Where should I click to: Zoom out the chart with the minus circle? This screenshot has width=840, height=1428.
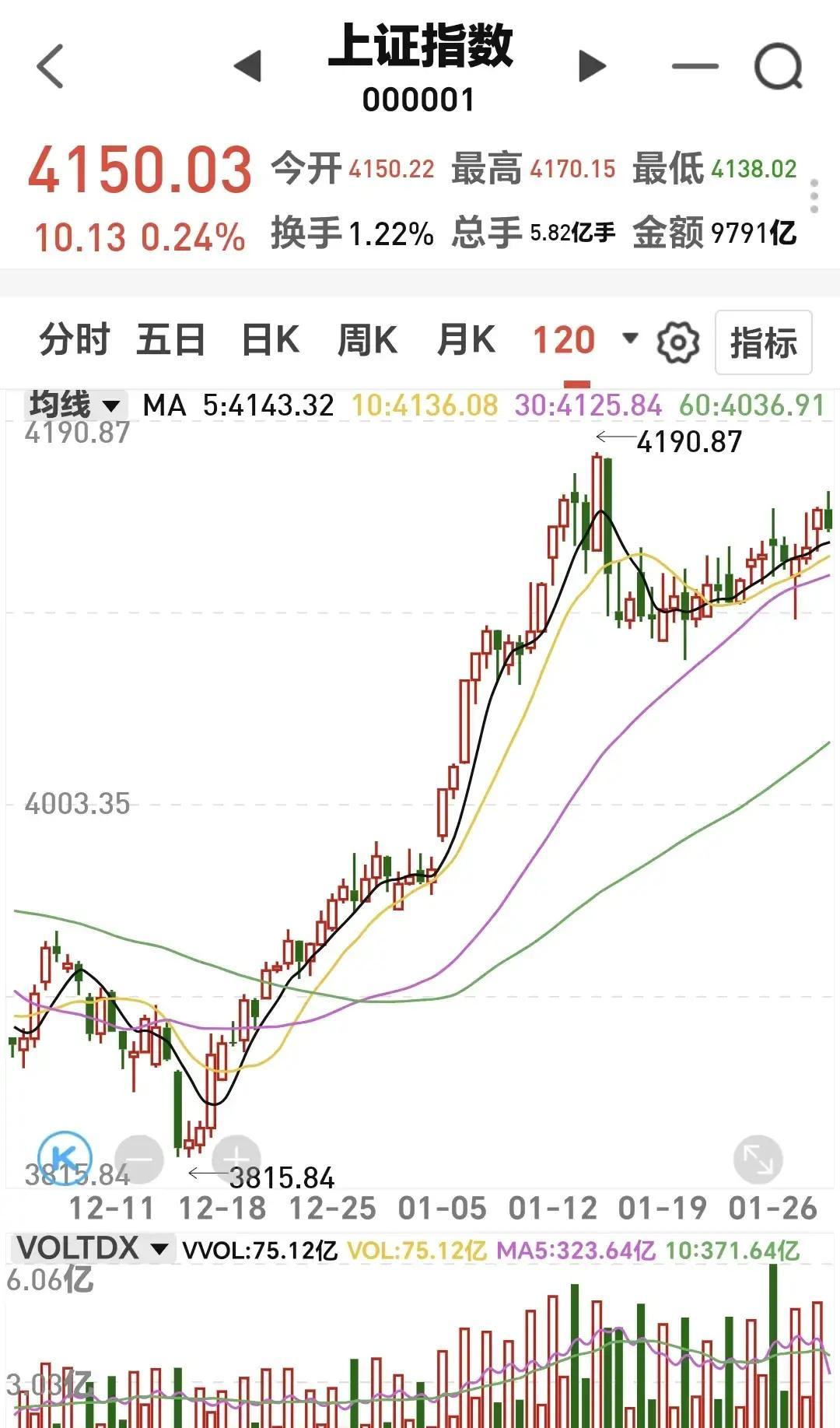click(x=140, y=1160)
